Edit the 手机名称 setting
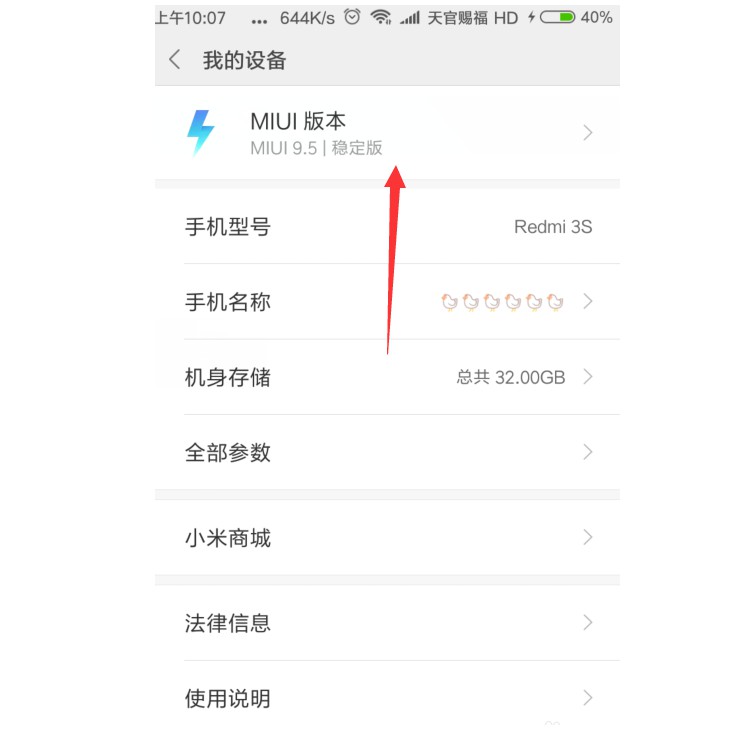 click(387, 302)
